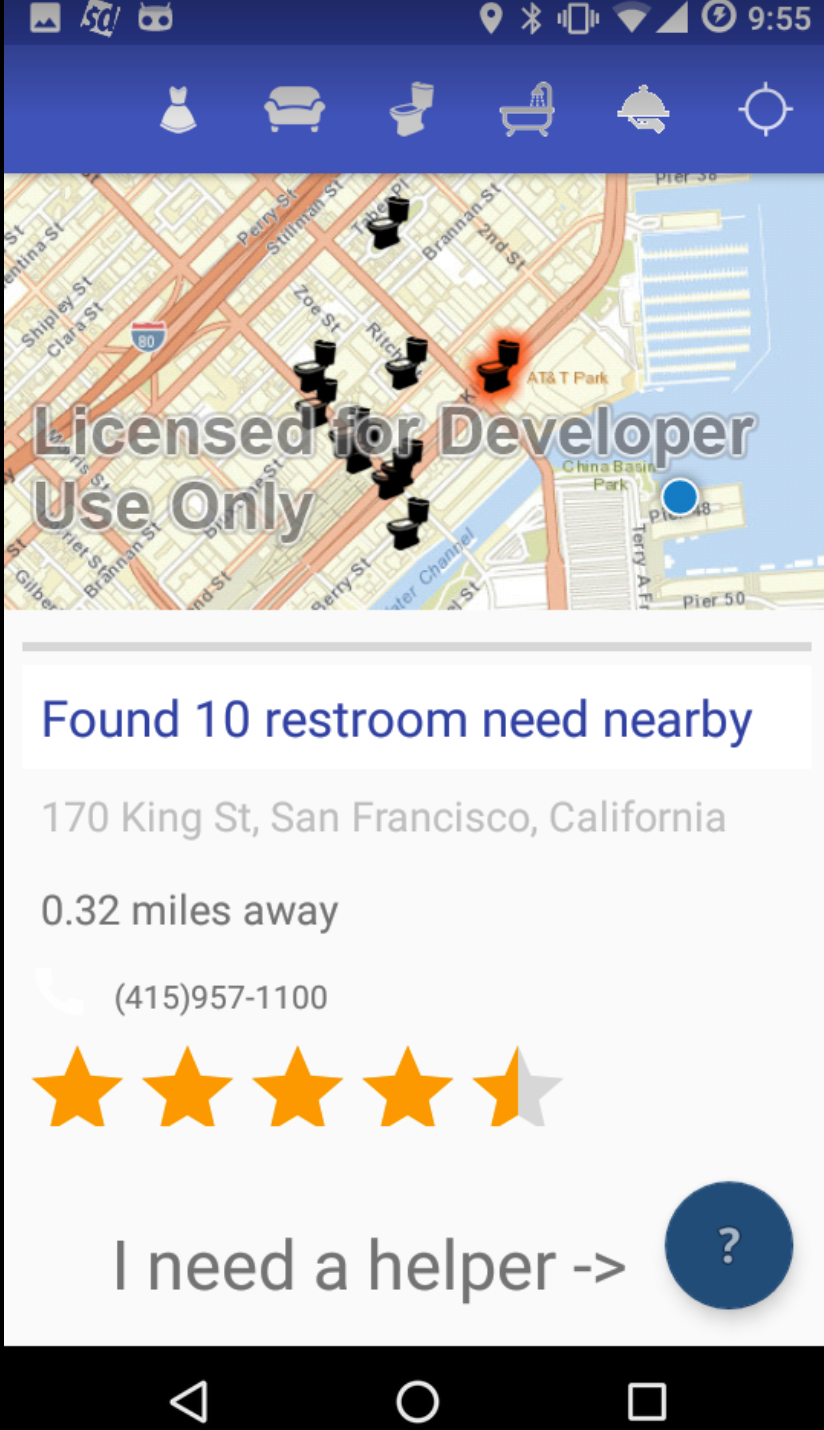
Task: Tap the locate me crosshair icon
Action: point(765,109)
